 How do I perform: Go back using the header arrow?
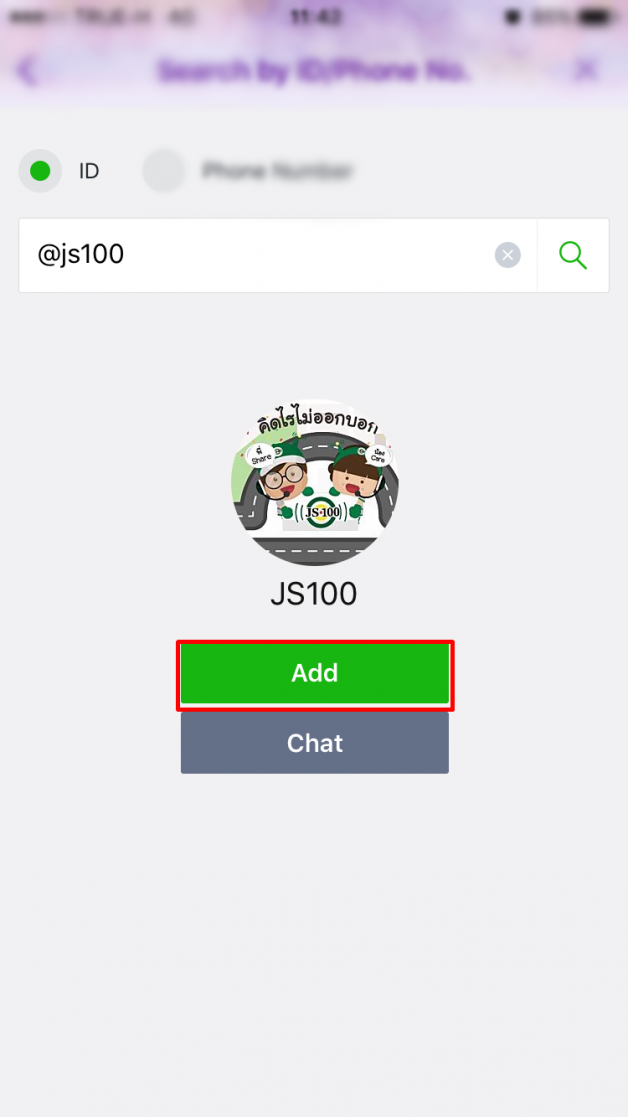coord(27,70)
